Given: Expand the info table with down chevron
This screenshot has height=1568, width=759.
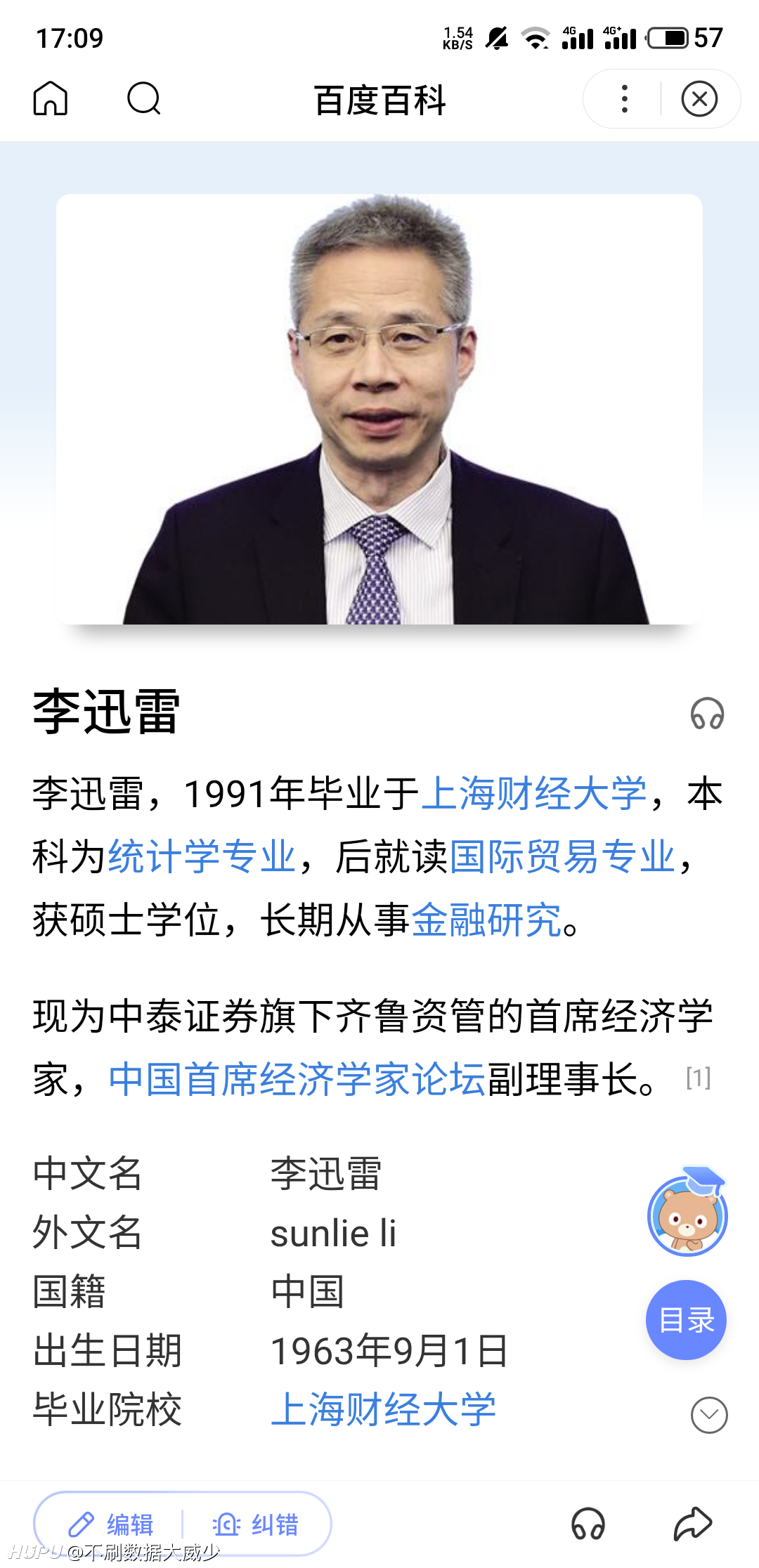Looking at the screenshot, I should click(x=709, y=1415).
